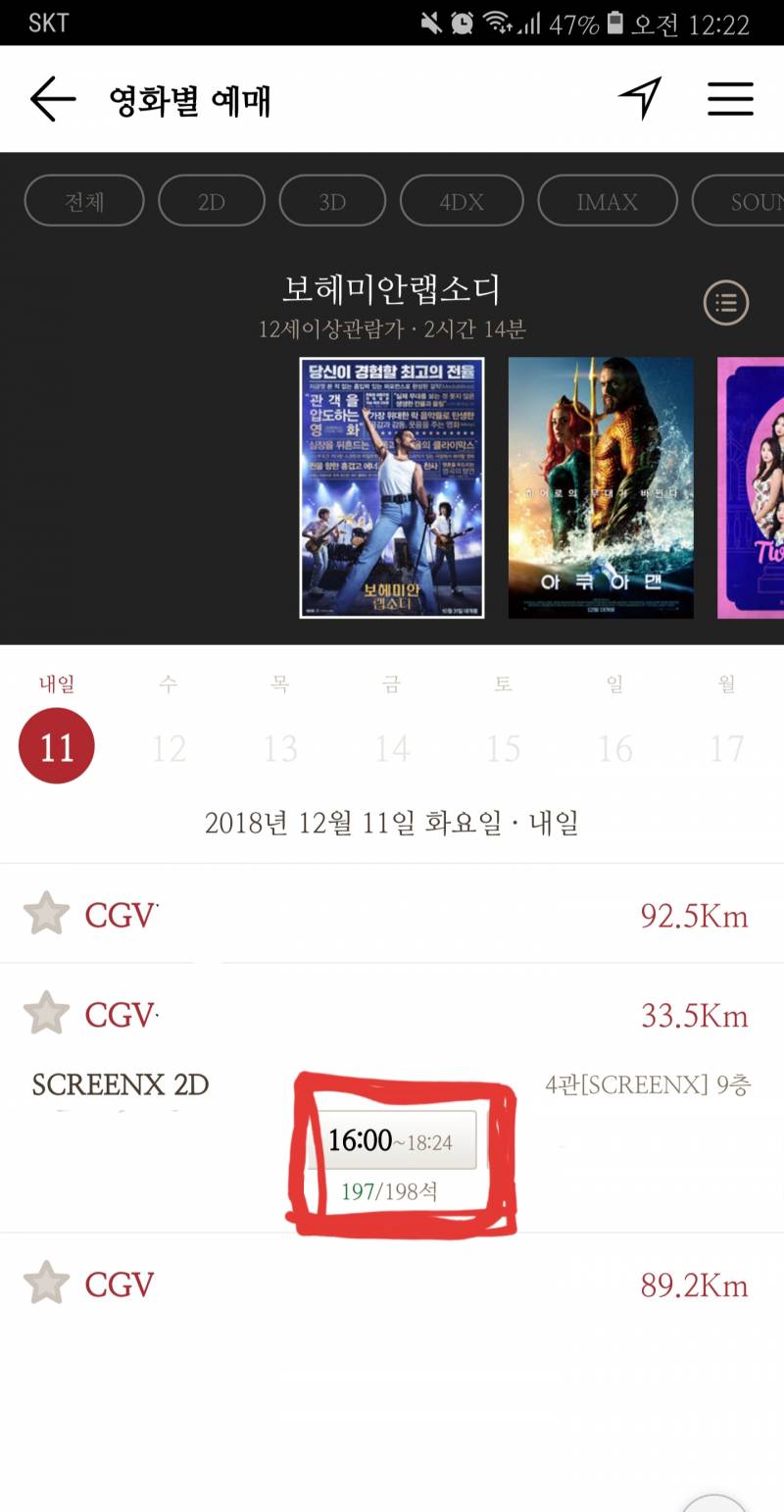The height and width of the screenshot is (1512, 784).
Task: Filter by IMAX format
Action: [x=608, y=201]
